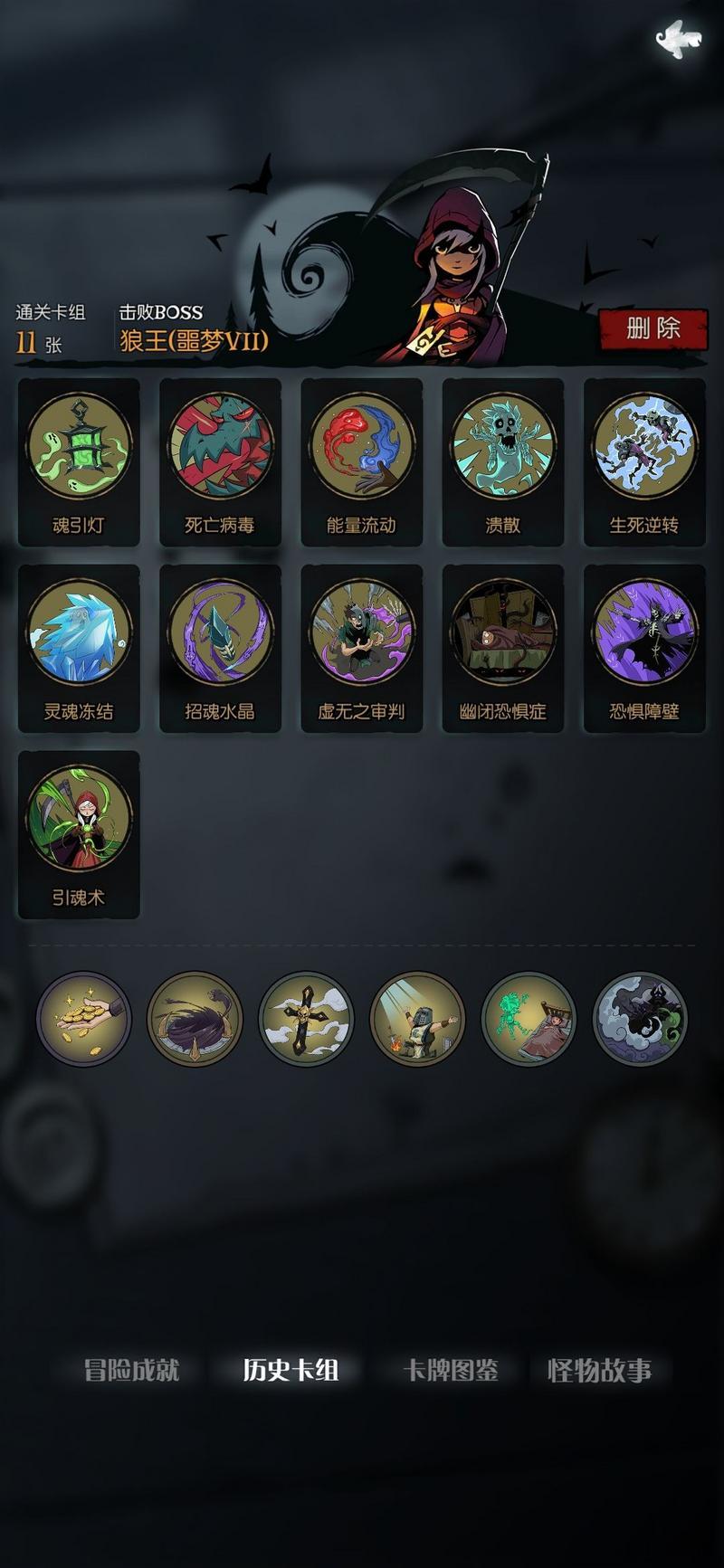Switch to the 怪物故事 tab
724x1568 pixels.
click(x=599, y=1370)
